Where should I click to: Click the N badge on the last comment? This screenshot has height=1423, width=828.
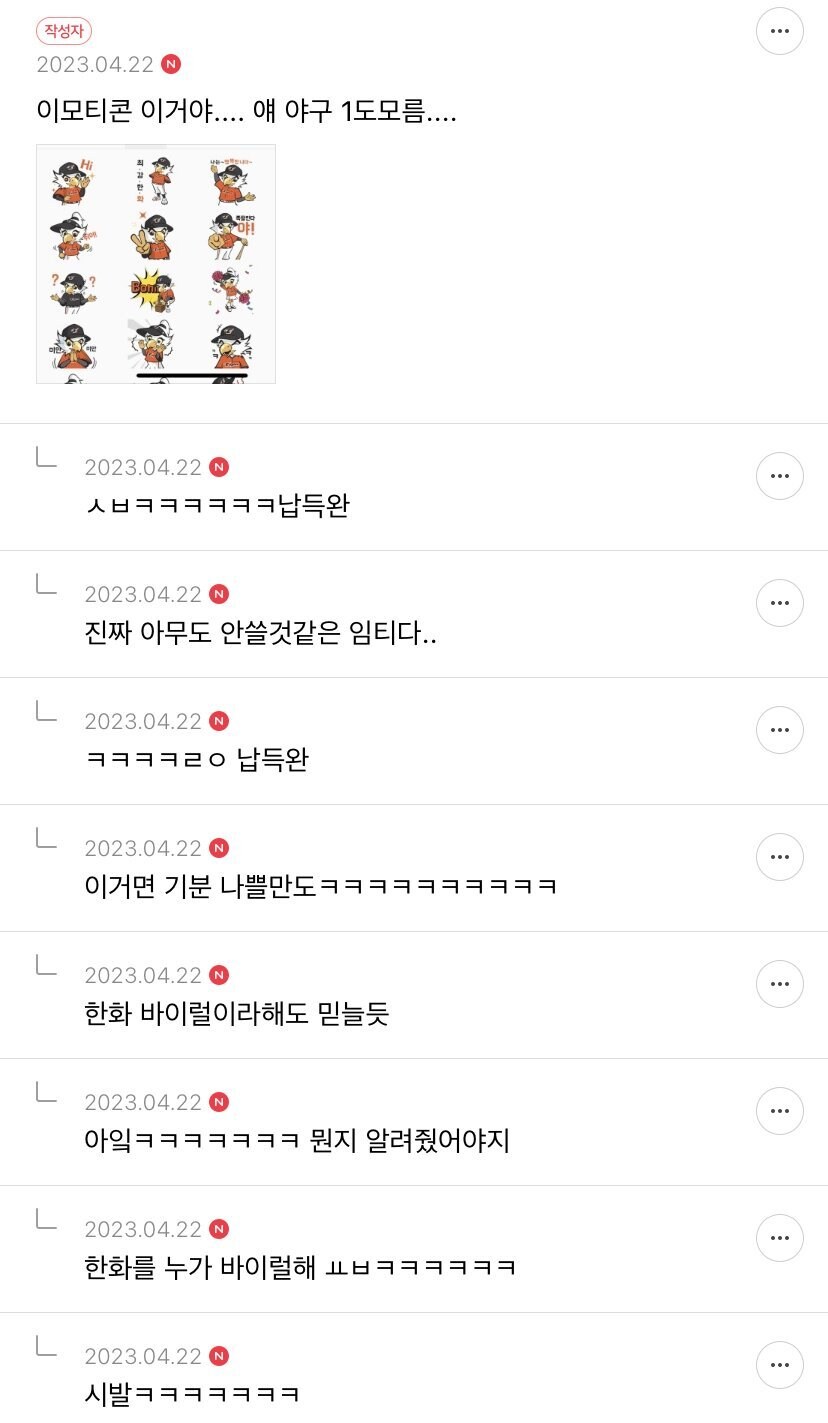tap(219, 1356)
